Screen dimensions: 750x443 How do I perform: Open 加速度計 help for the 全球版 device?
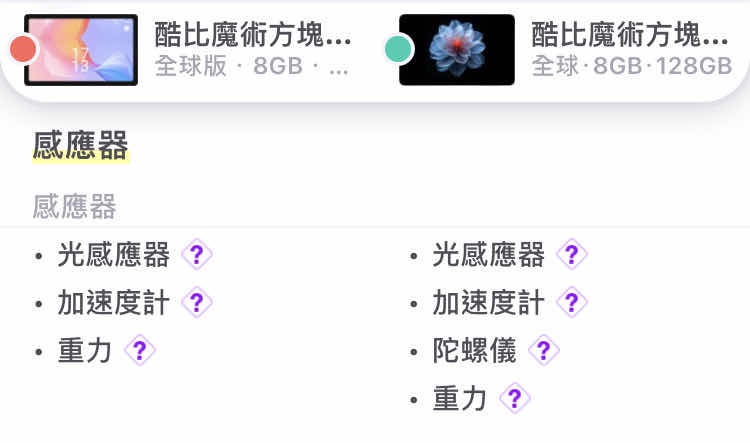[x=197, y=302]
